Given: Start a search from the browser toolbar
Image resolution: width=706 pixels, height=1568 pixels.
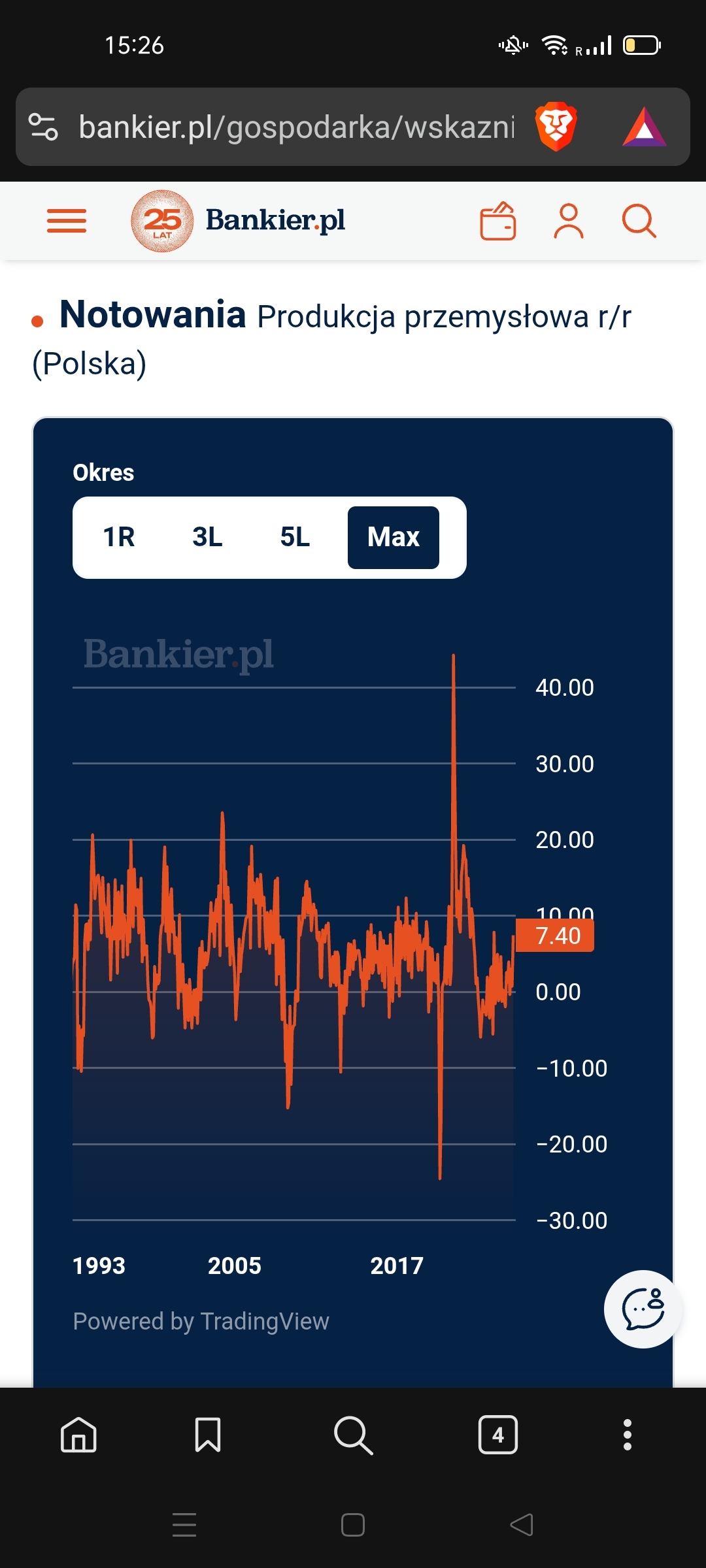Looking at the screenshot, I should click(353, 1435).
